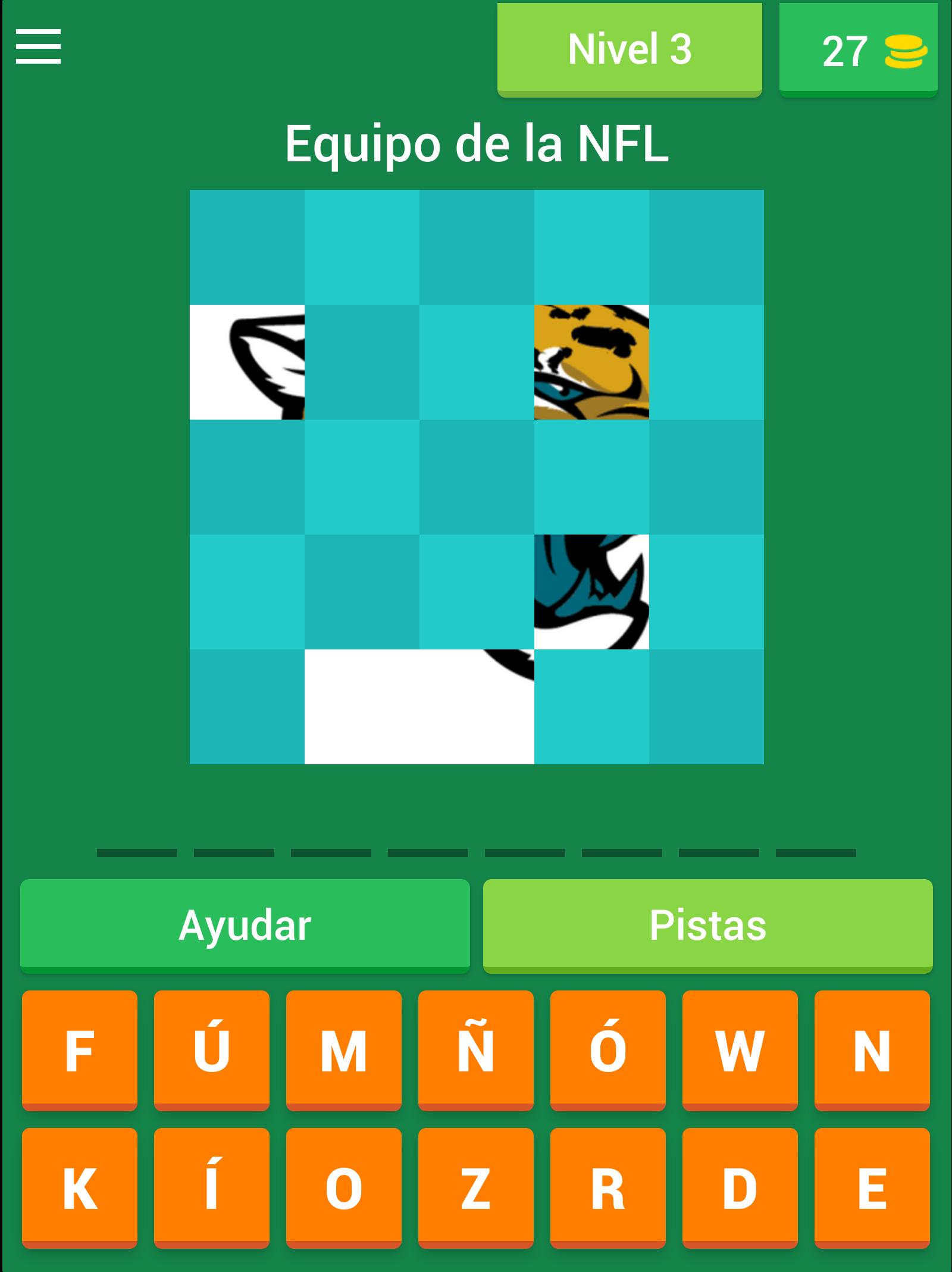
Task: Open Pistas for hints
Action: coord(707,925)
